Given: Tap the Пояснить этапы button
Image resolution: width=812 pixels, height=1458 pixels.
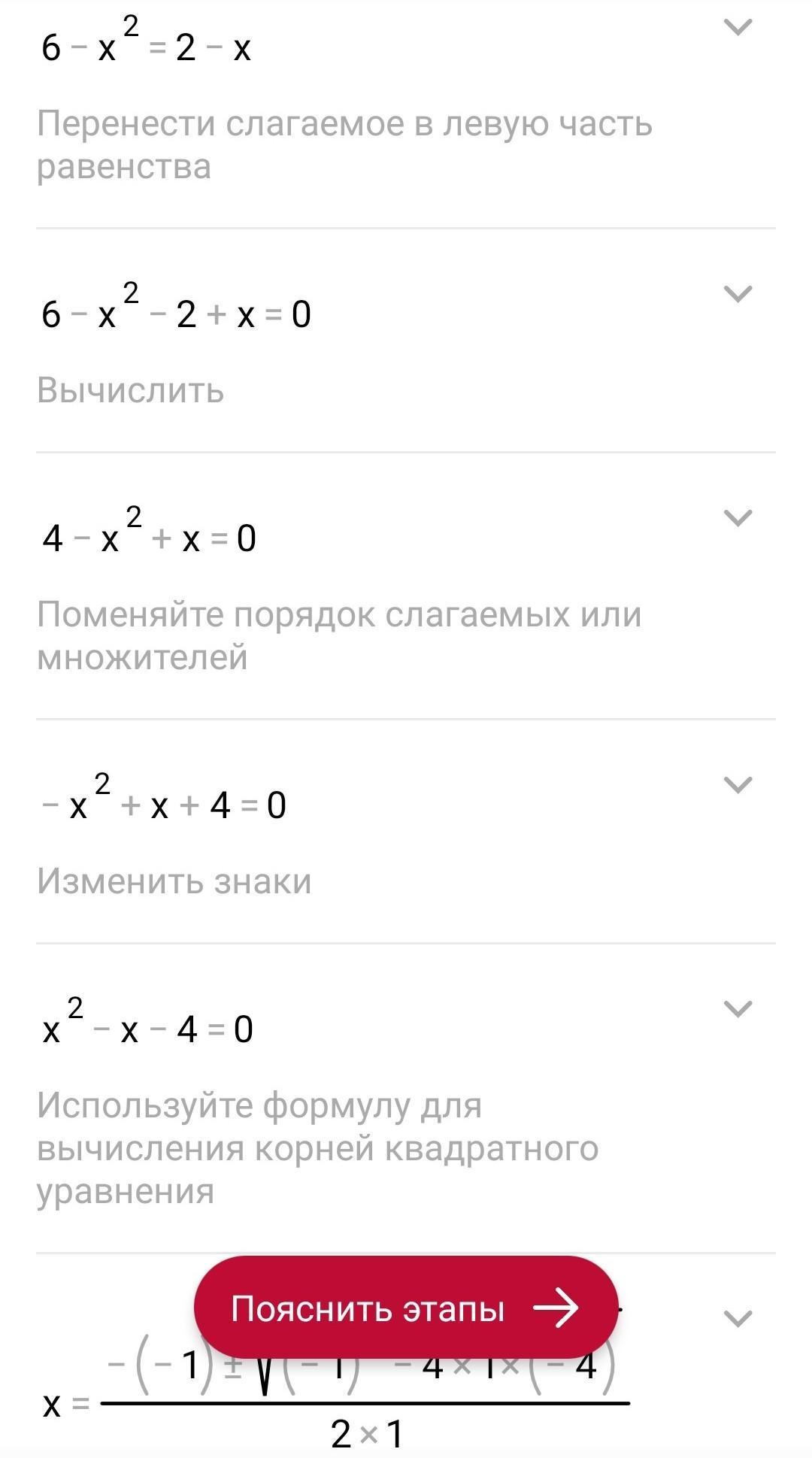Looking at the screenshot, I should tap(405, 1308).
